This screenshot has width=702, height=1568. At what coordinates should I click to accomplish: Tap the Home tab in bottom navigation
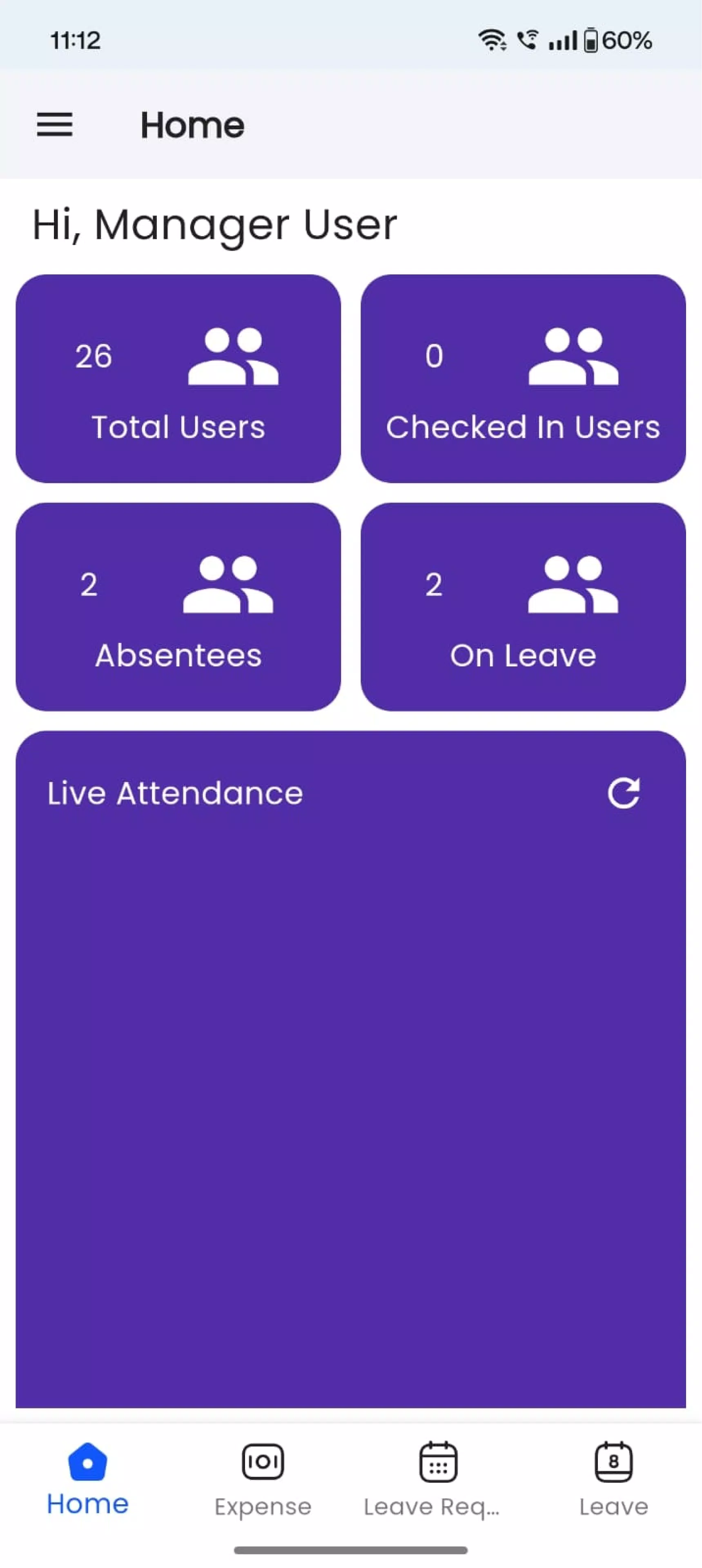(88, 1480)
